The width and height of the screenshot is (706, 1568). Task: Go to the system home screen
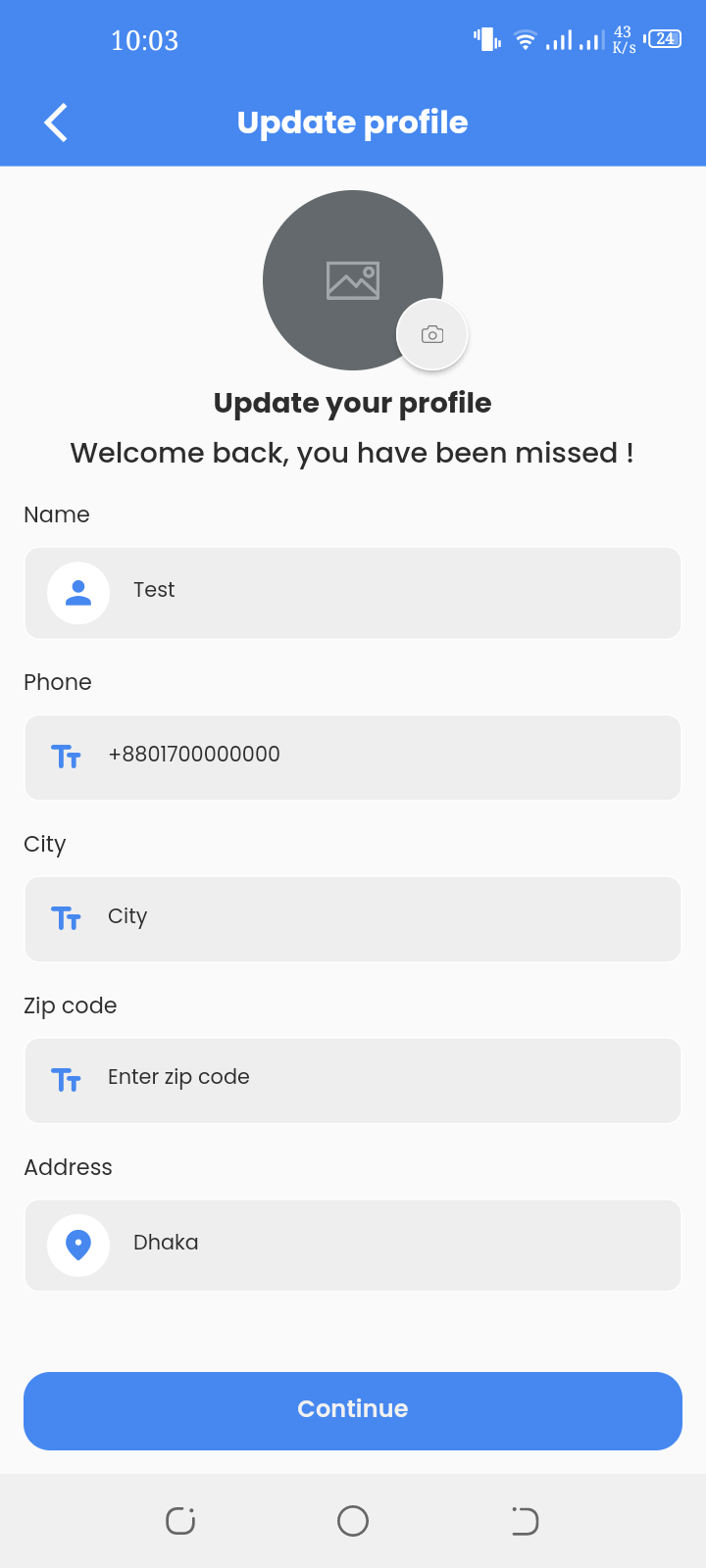coord(353,1521)
